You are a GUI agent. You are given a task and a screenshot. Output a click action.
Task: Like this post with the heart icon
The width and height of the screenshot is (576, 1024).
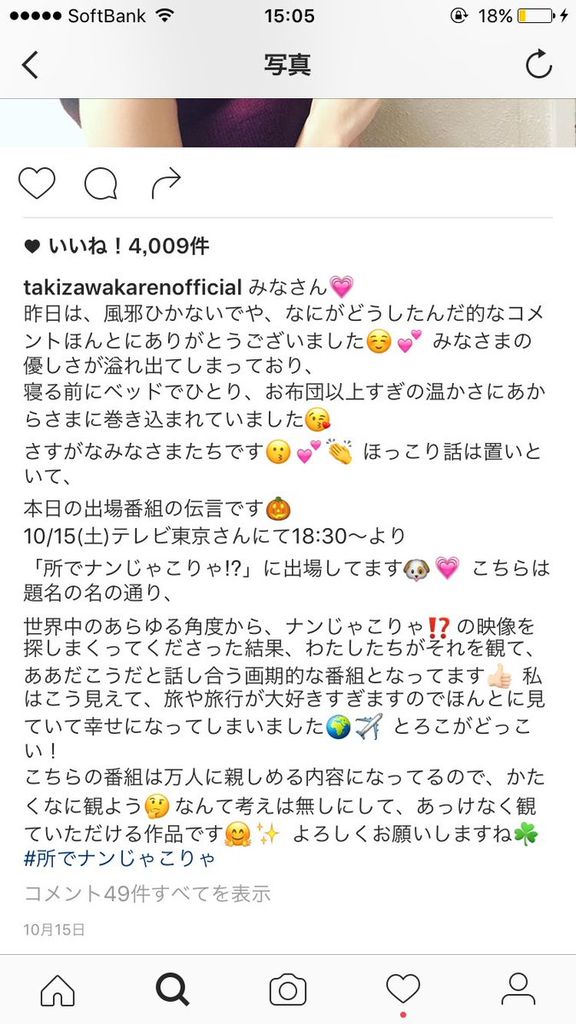click(37, 183)
